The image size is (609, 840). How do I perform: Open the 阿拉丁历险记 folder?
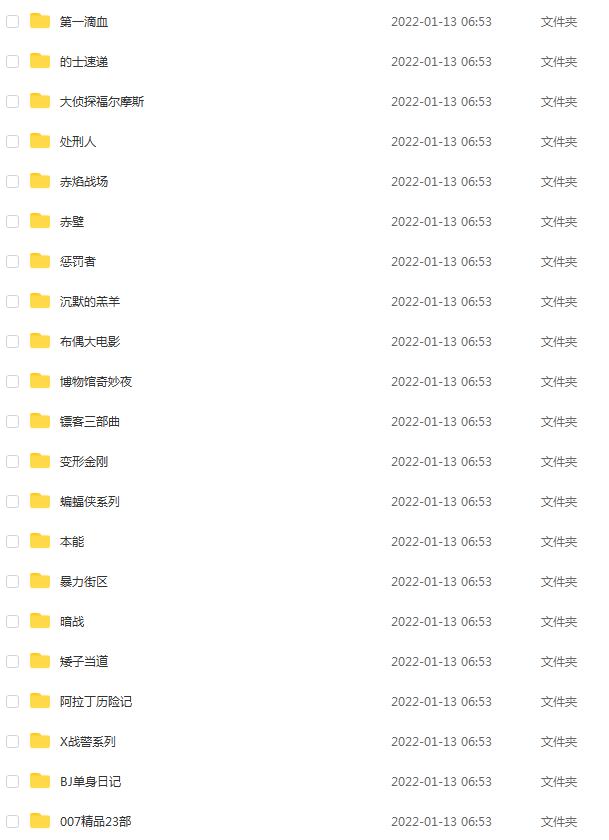96,701
